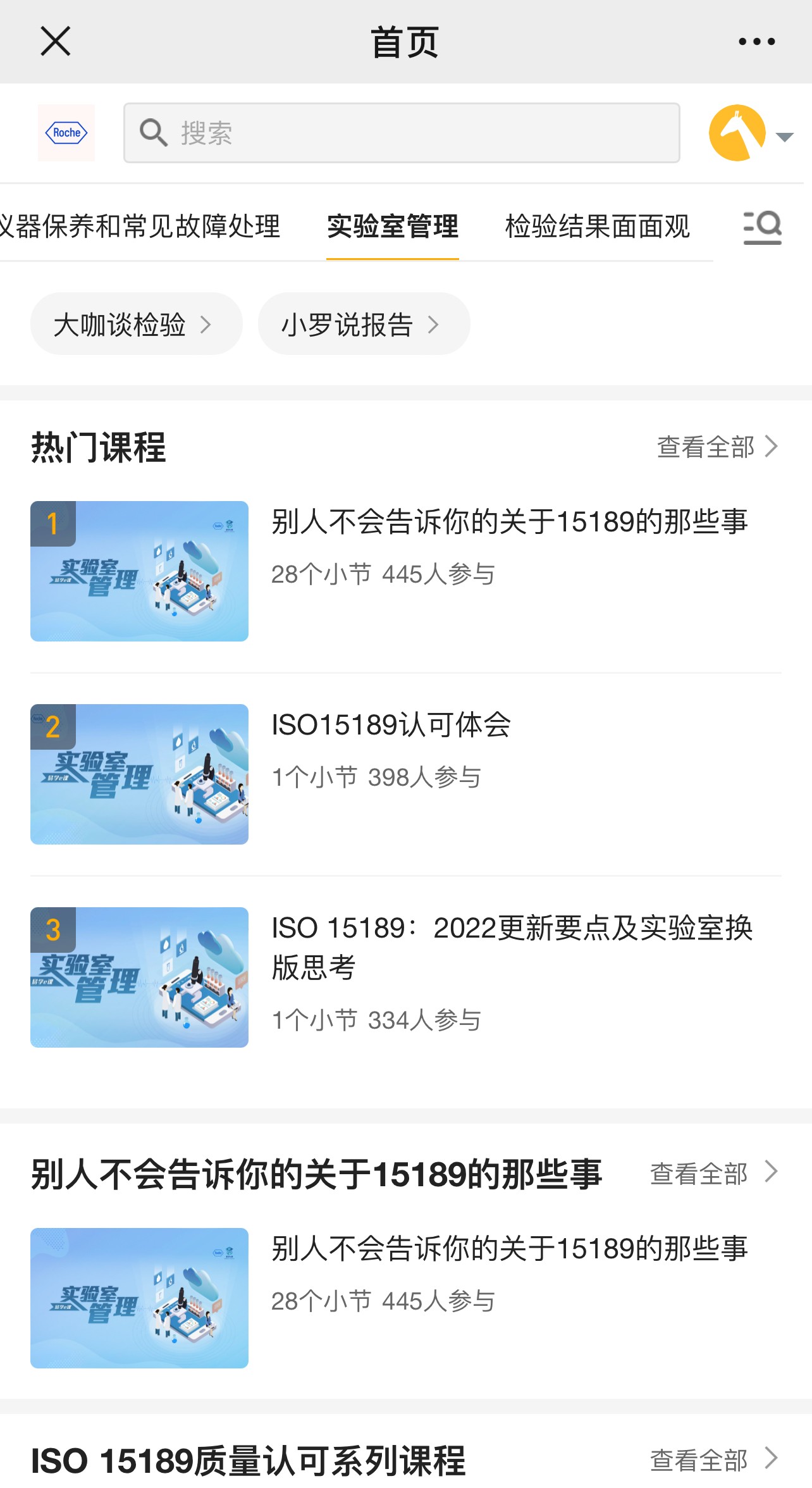
Task: Open the category list search icon
Action: [762, 227]
